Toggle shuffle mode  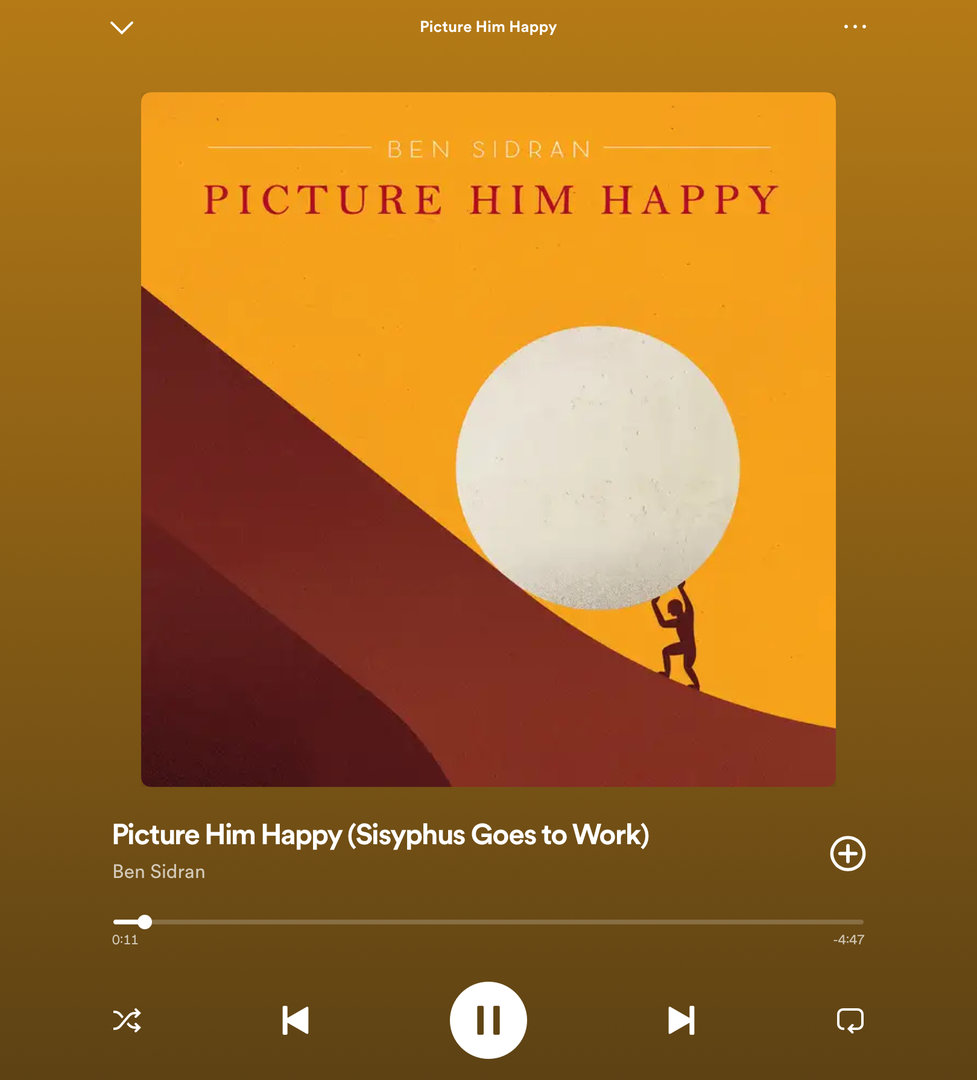coord(127,1020)
